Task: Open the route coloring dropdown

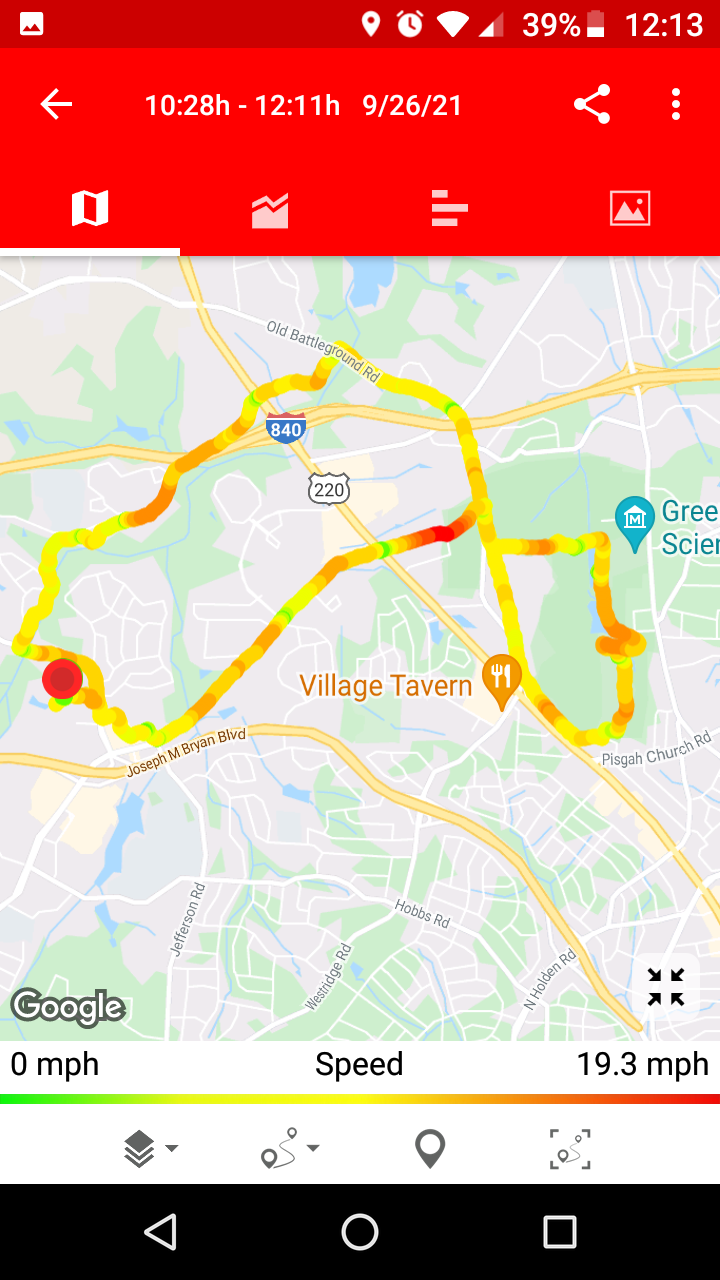Action: pyautogui.click(x=290, y=1149)
